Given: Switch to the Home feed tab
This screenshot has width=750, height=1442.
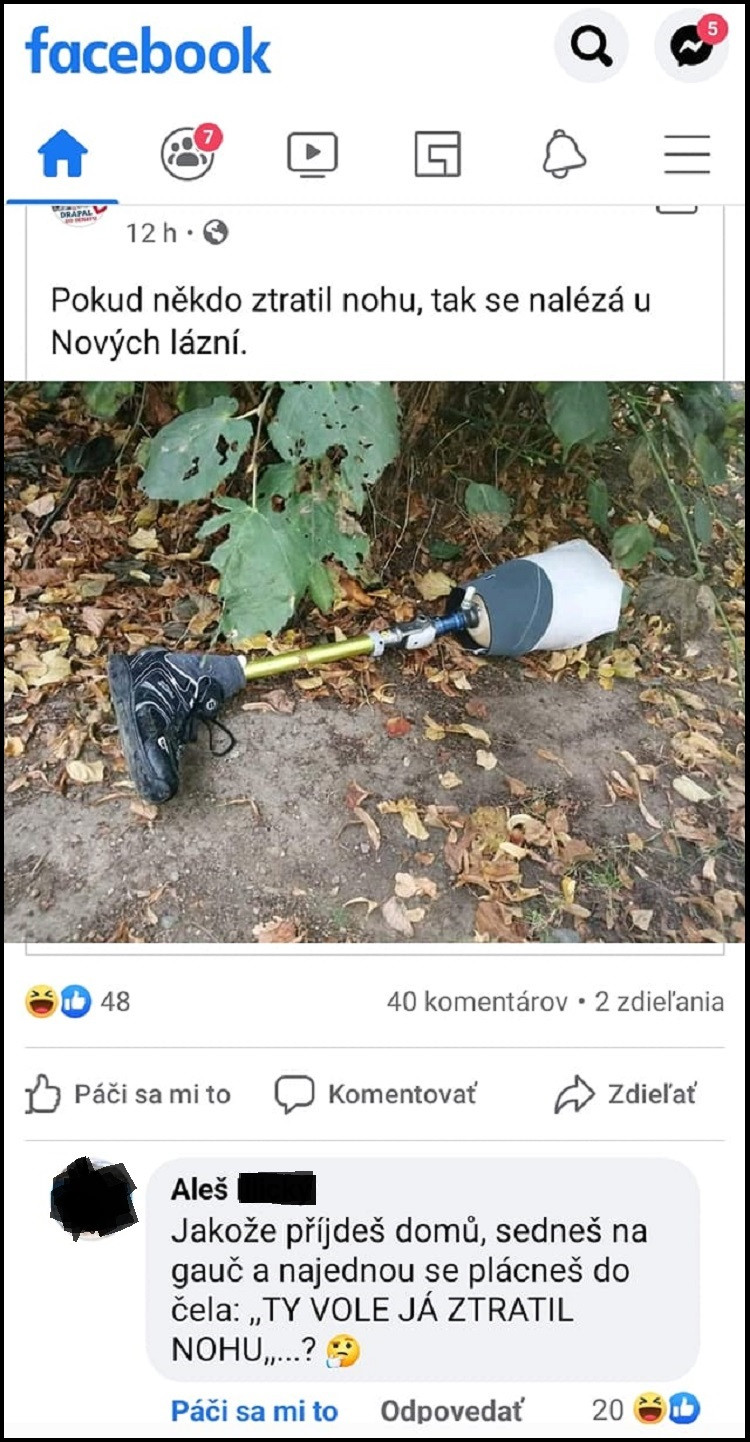Looking at the screenshot, I should coord(63,155).
